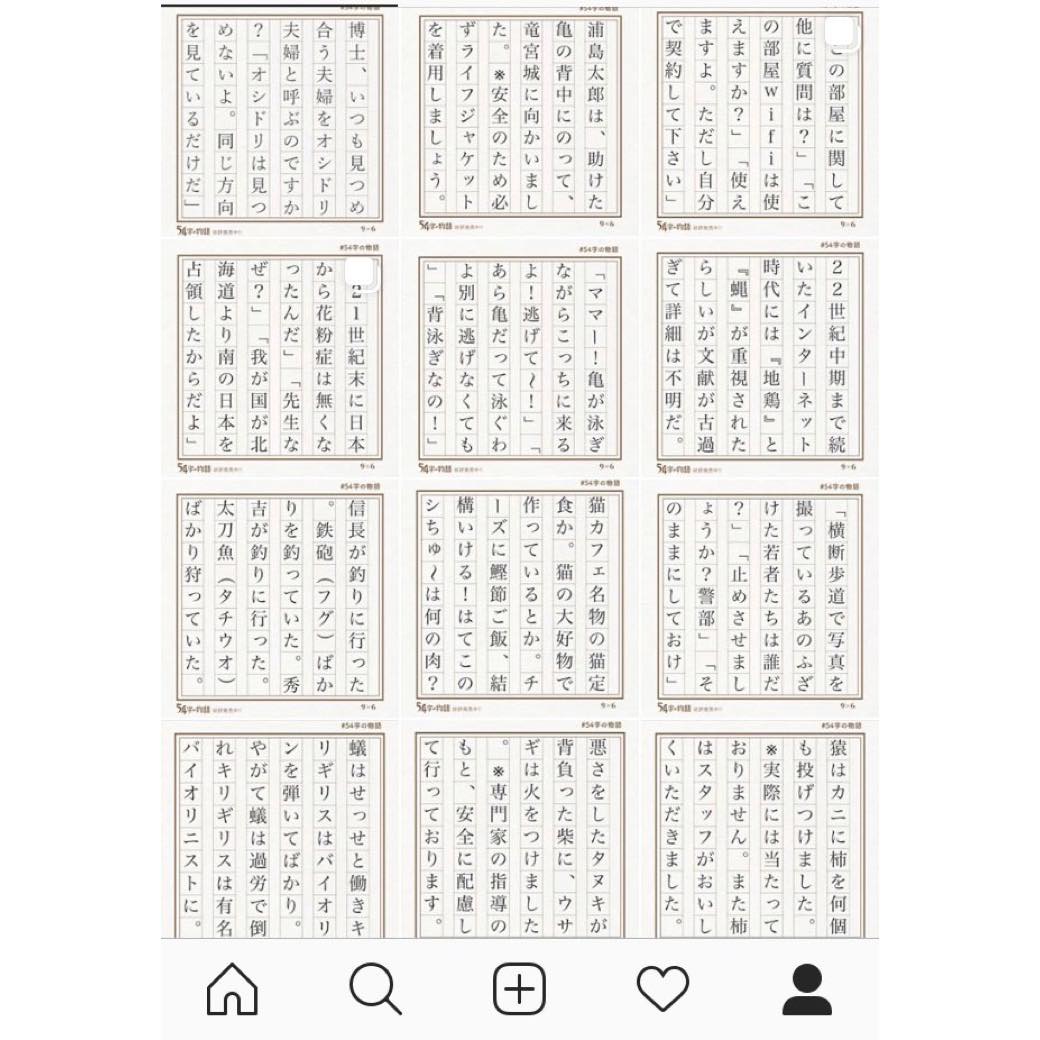Open the 横断歩道で写真 post
This screenshot has width=1040, height=1040.
tap(759, 598)
